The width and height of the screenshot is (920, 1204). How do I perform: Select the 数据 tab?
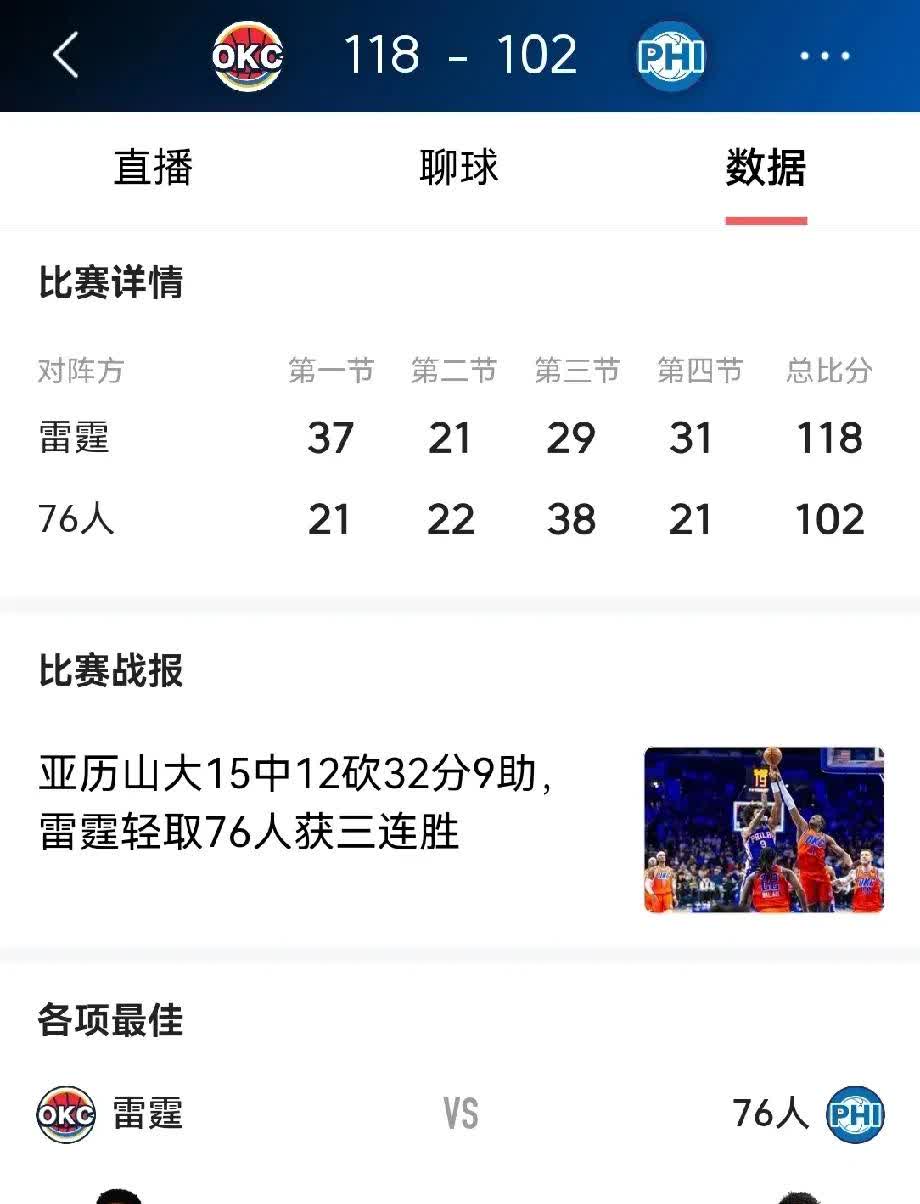(764, 168)
